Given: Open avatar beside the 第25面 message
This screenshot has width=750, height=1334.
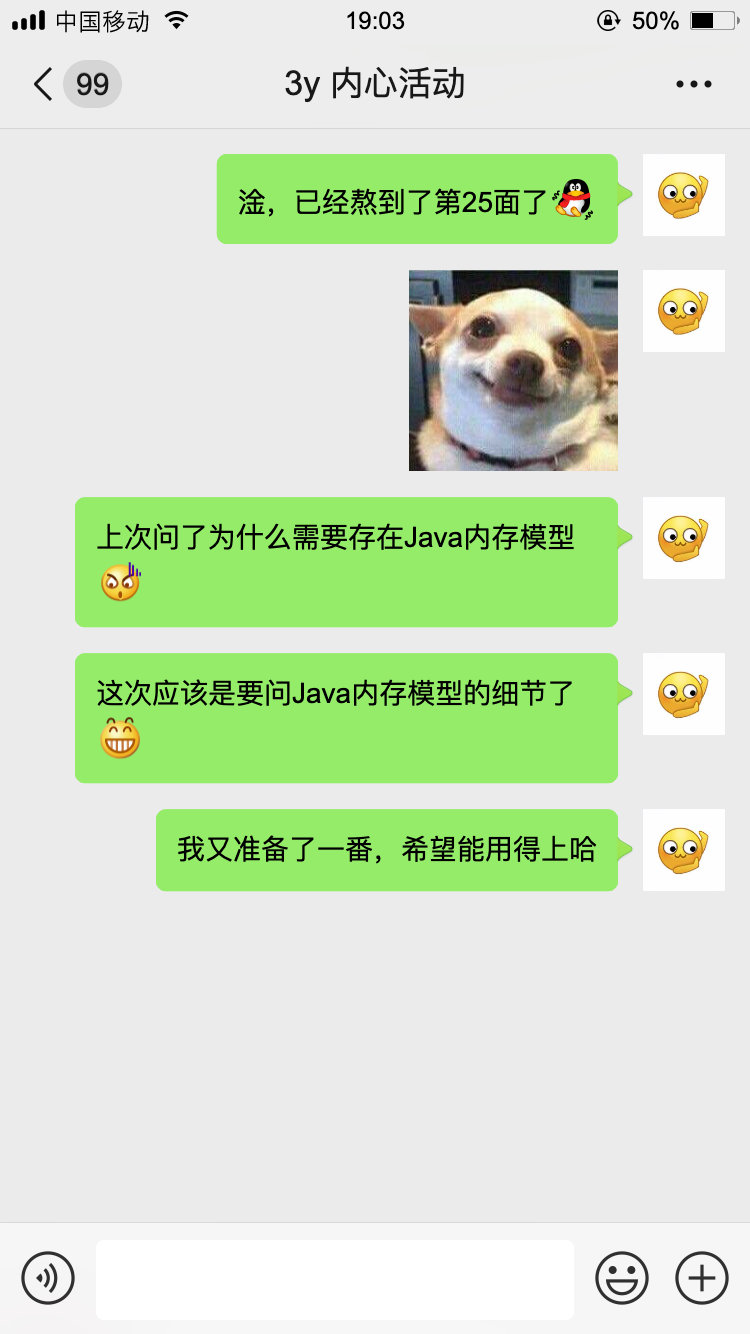Looking at the screenshot, I should click(683, 195).
